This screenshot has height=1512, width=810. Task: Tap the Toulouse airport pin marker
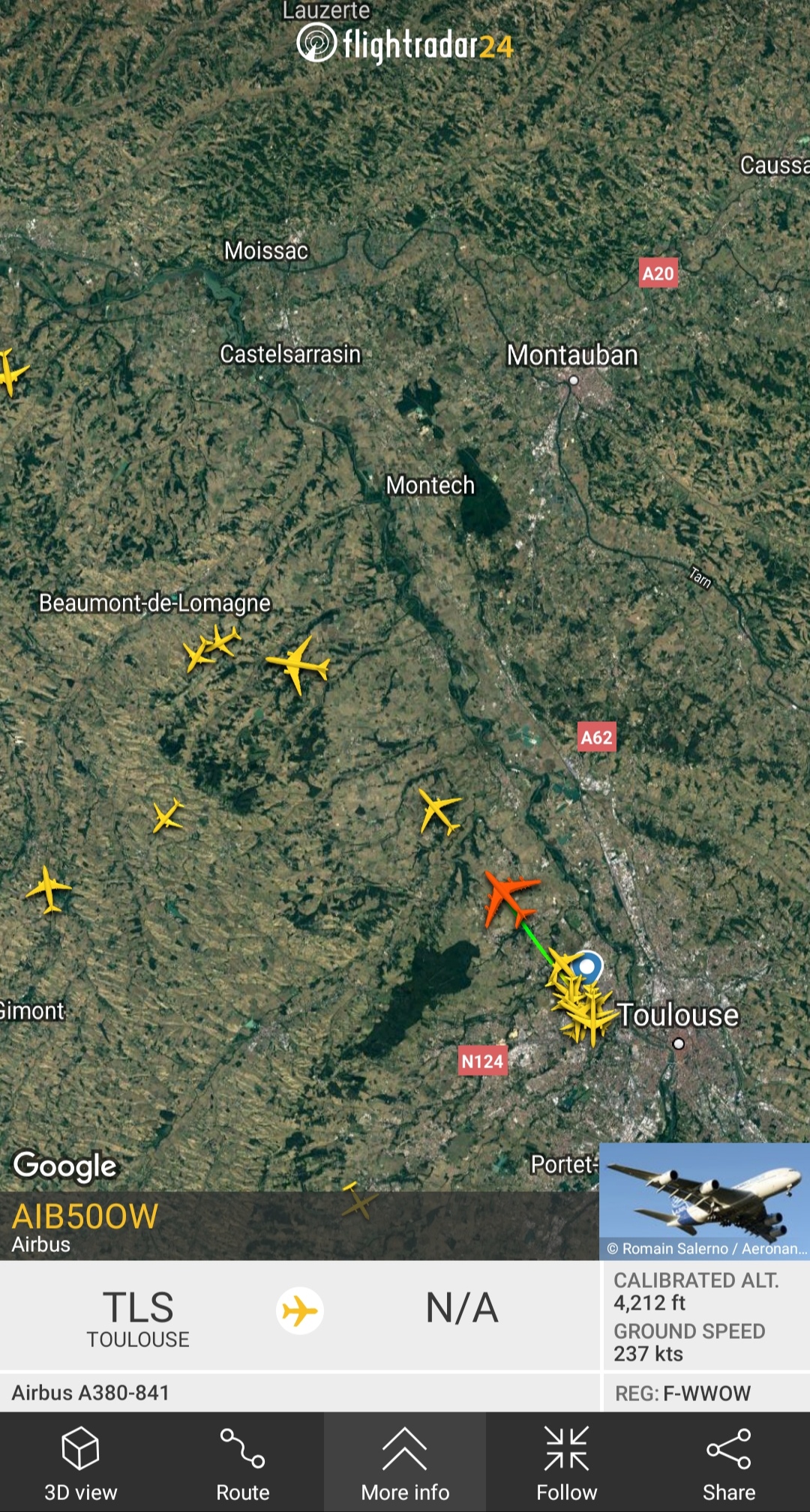[587, 966]
